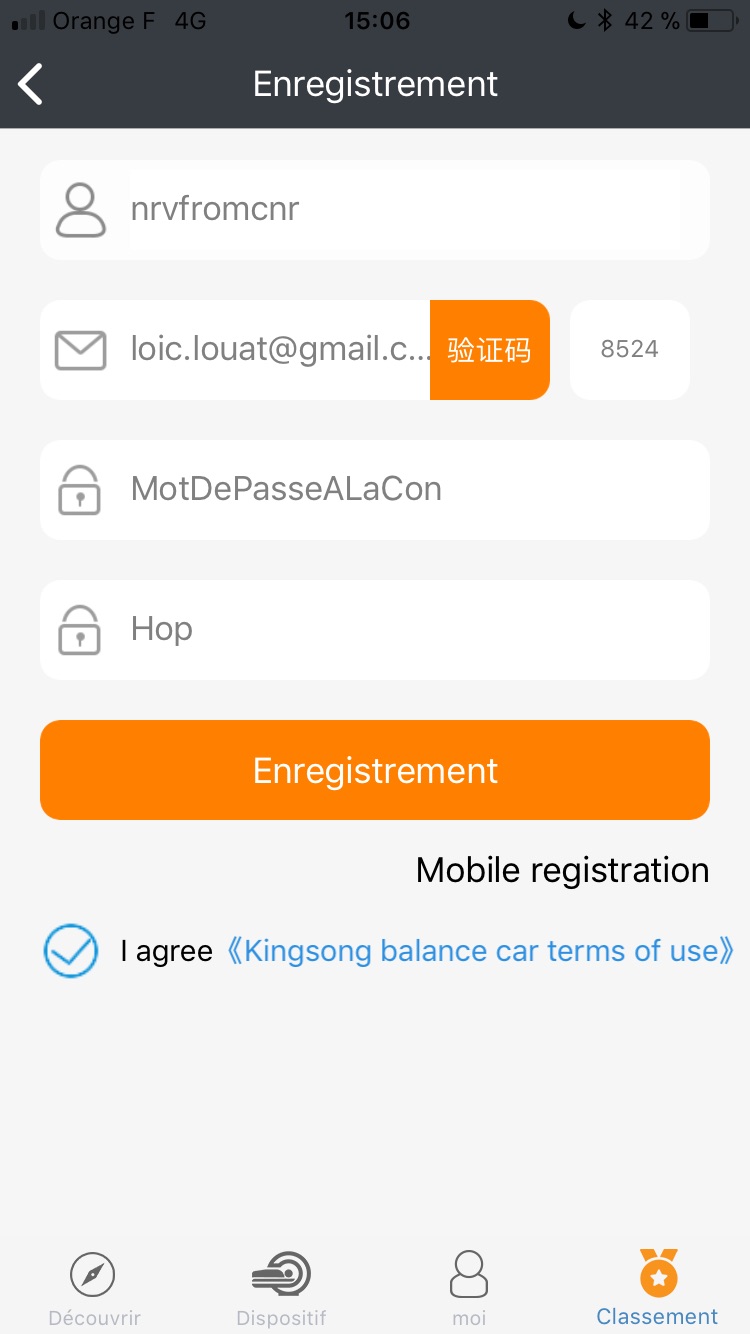The height and width of the screenshot is (1334, 750).
Task: Switch to Mobile registration
Action: (562, 870)
